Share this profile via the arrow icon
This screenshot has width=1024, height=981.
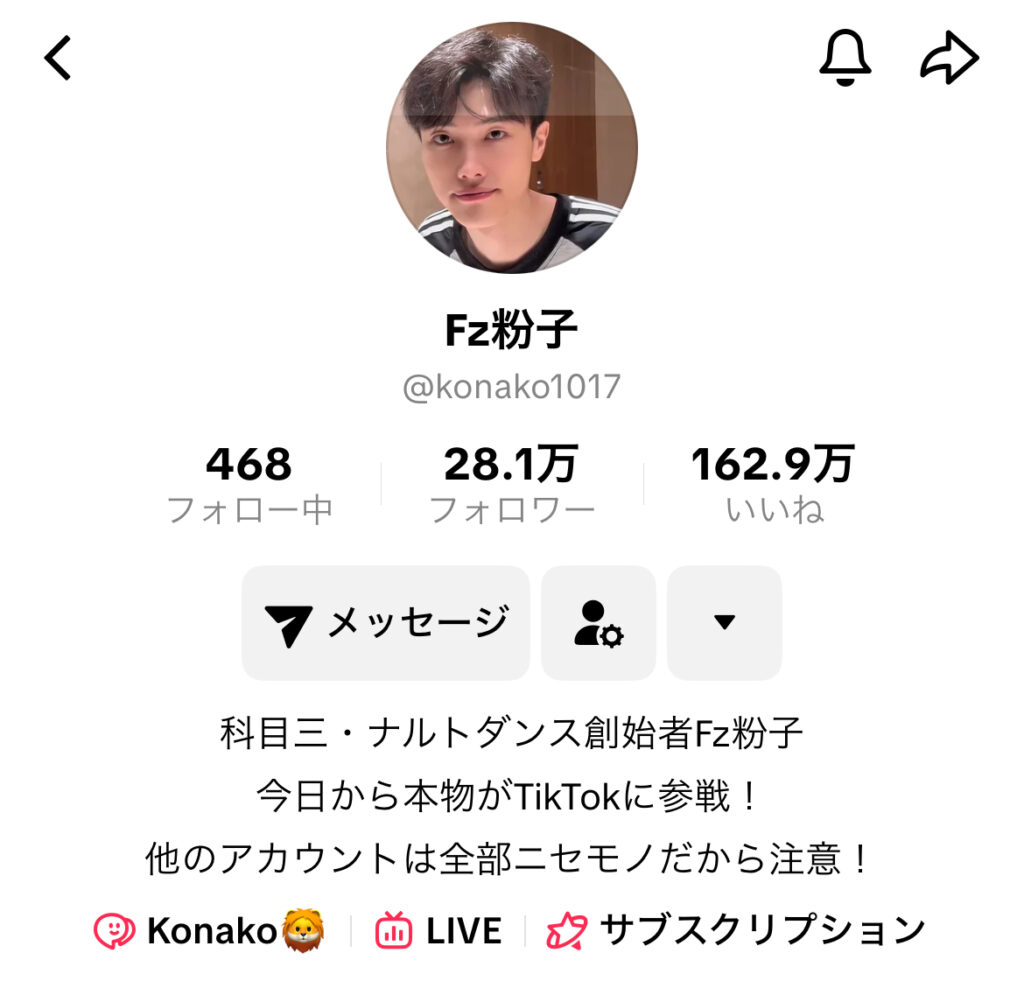948,58
